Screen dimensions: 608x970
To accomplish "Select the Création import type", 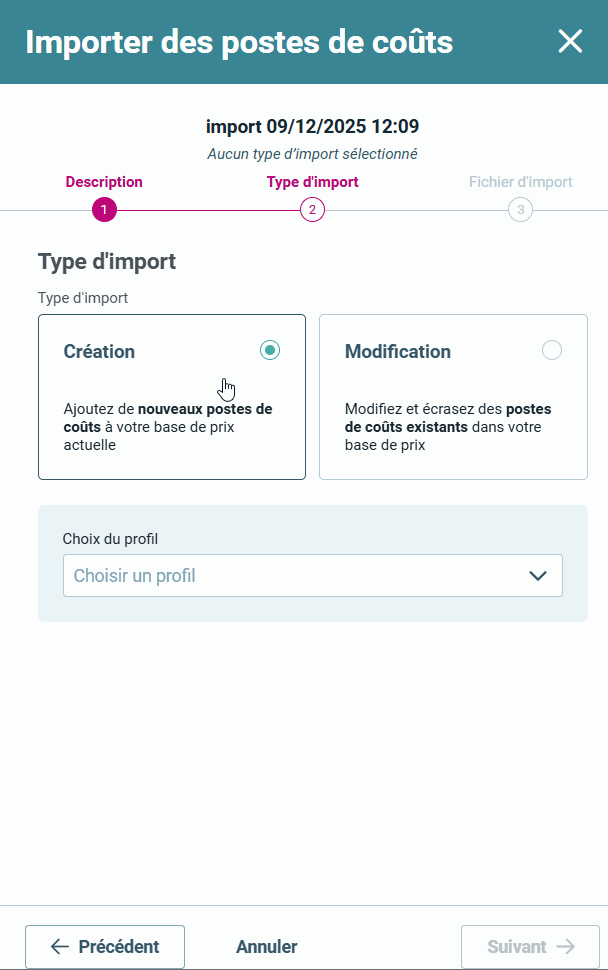I will [x=269, y=350].
